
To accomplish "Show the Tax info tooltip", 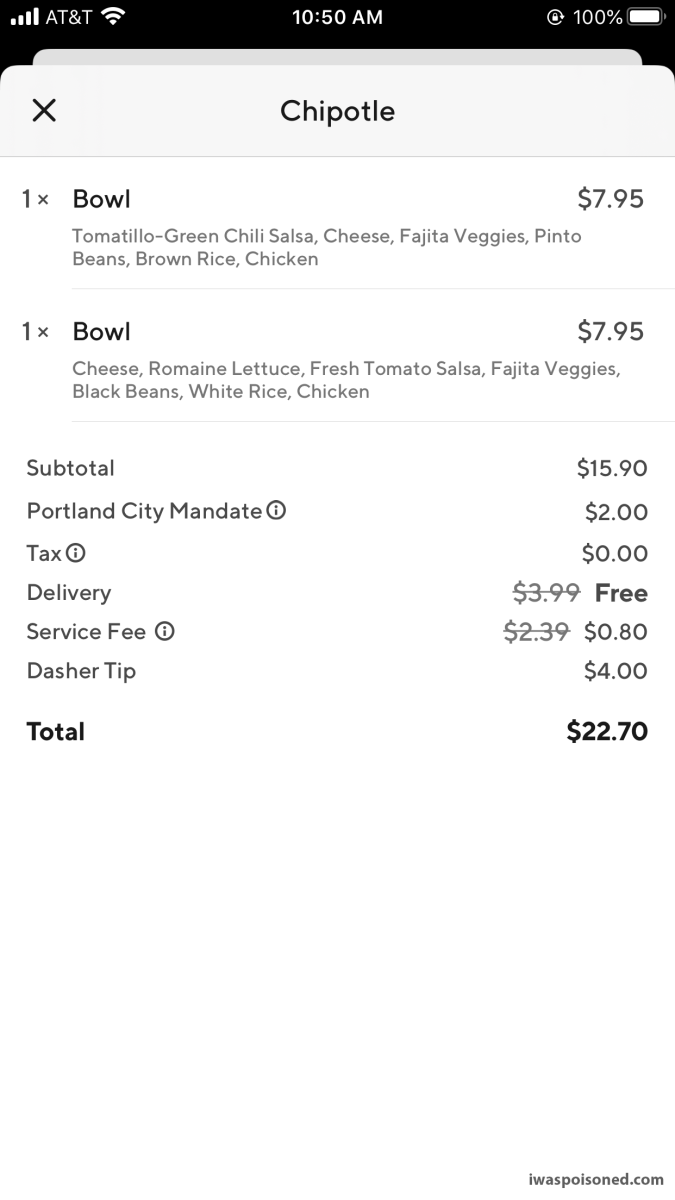I will 76,553.
